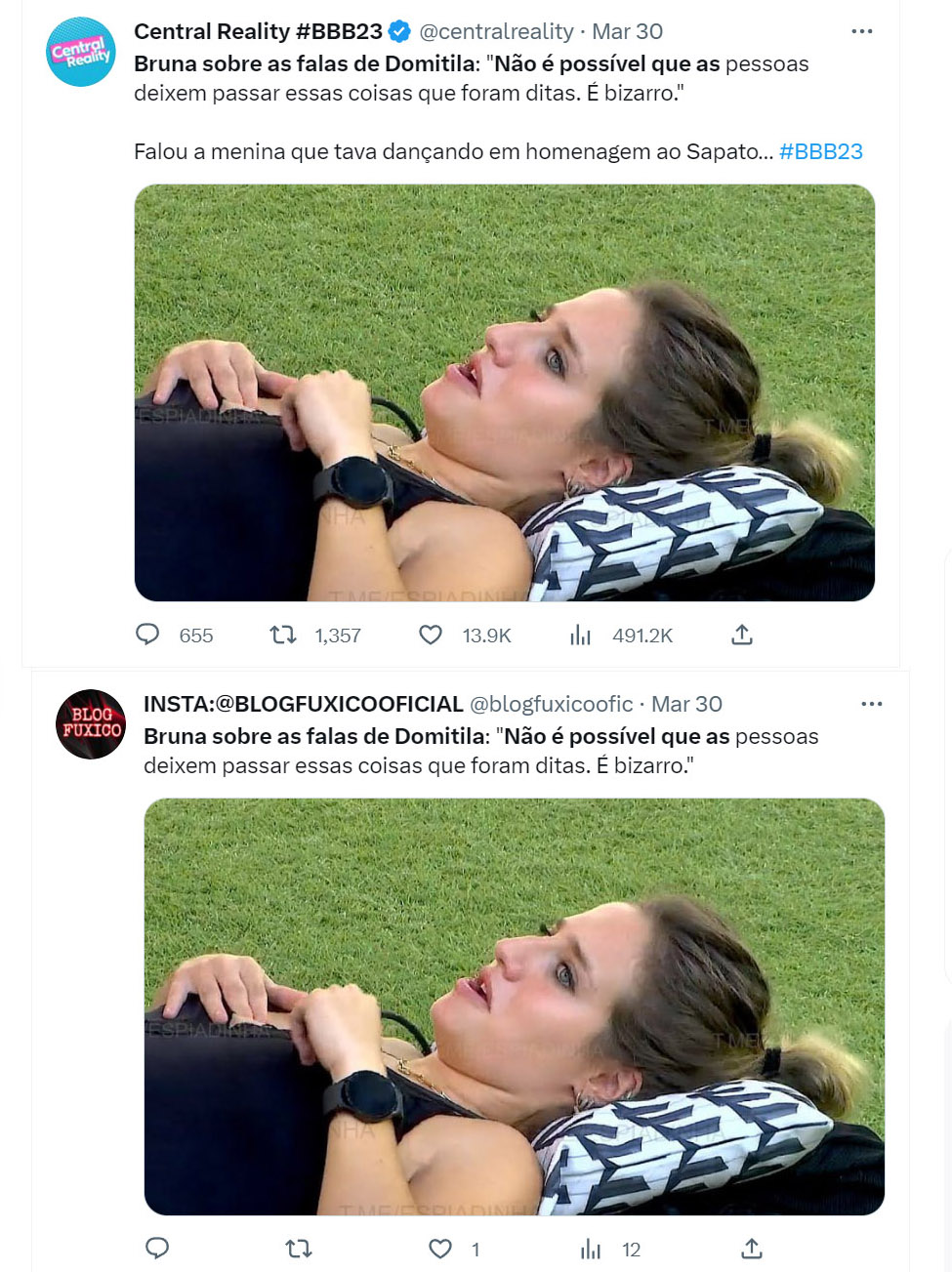Image resolution: width=952 pixels, height=1272 pixels.
Task: Open @blogfuxicoofic username link
Action: pyautogui.click(x=552, y=705)
